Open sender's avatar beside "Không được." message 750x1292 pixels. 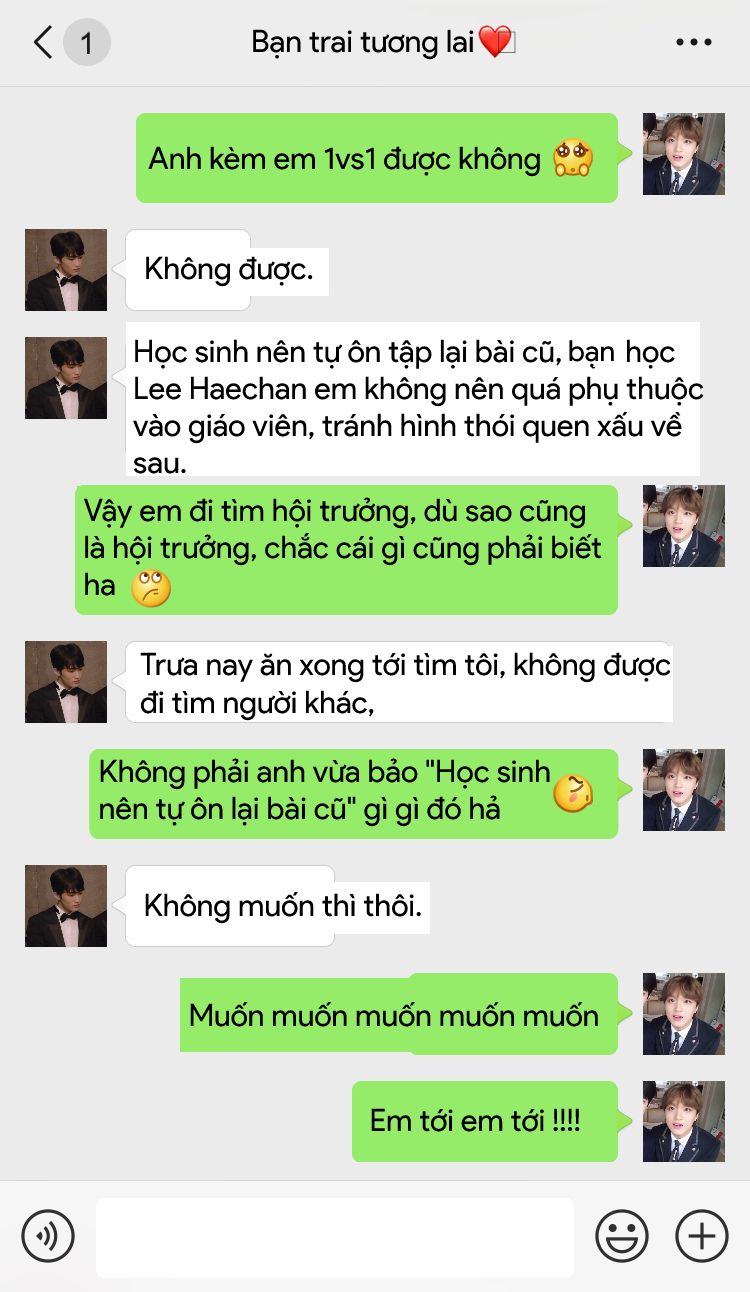[x=66, y=270]
